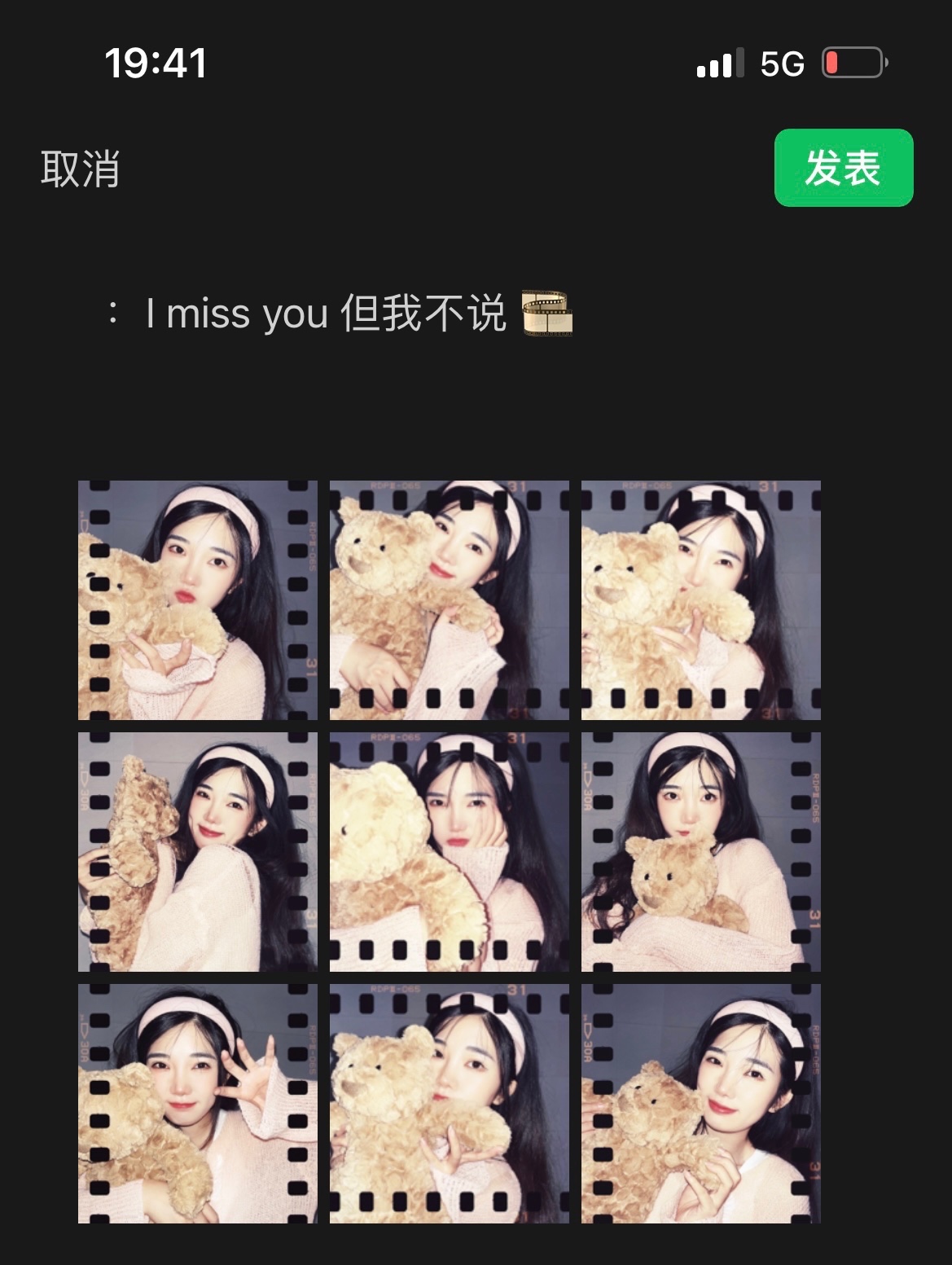The width and height of the screenshot is (952, 1265).
Task: Open the photo with the bear held under her chin
Action: point(700,851)
